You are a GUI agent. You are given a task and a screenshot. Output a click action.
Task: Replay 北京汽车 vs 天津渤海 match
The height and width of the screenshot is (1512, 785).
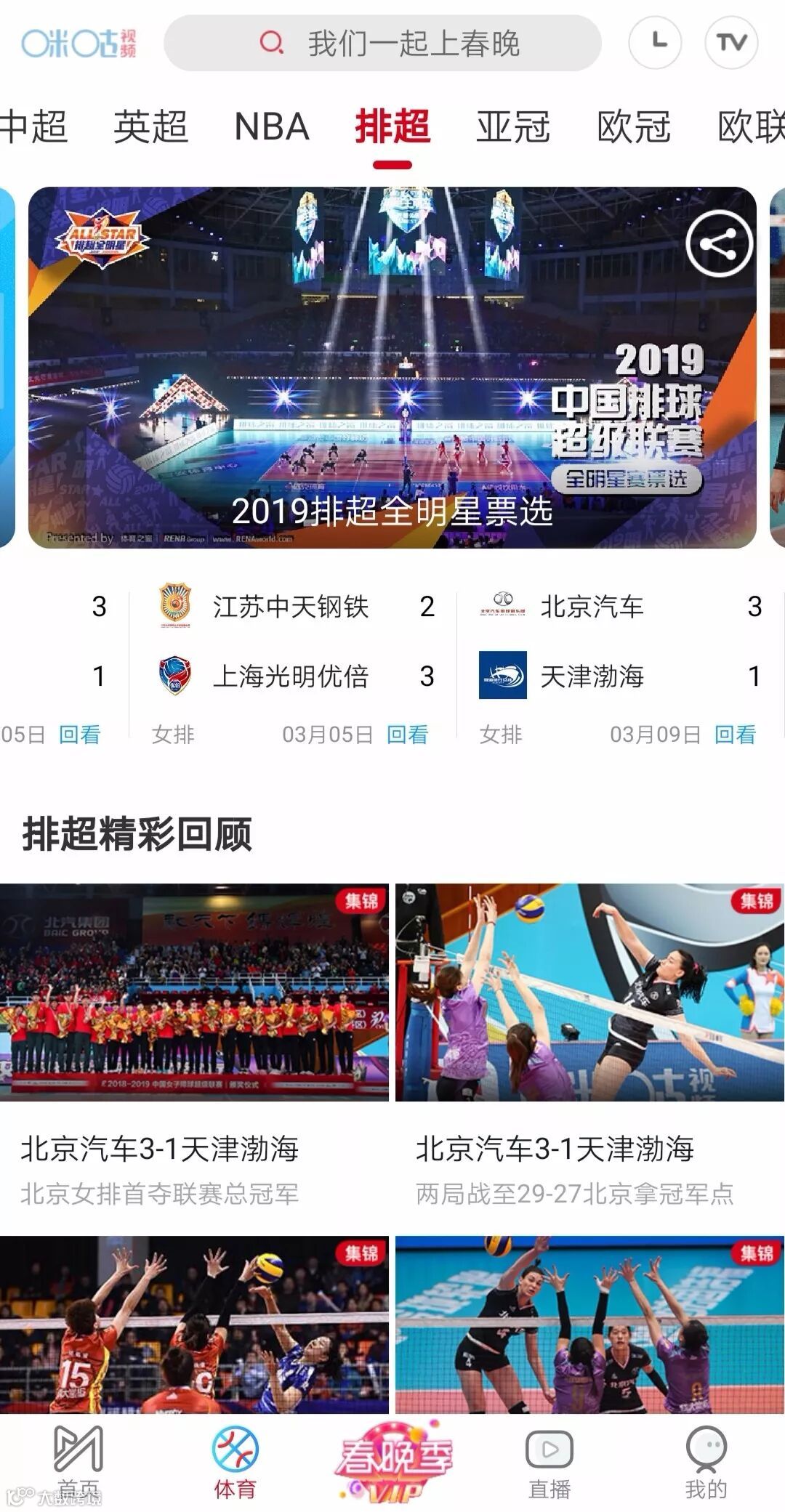[735, 735]
